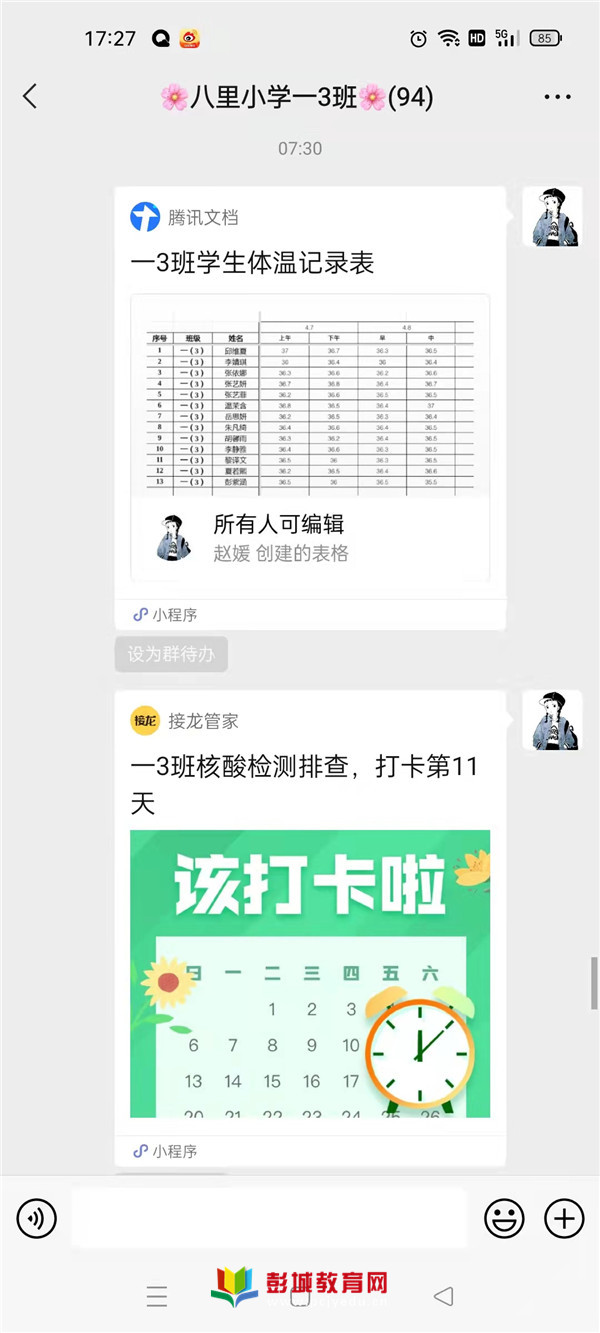Focus the message text field
This screenshot has width=600, height=1333.
[x=268, y=1218]
